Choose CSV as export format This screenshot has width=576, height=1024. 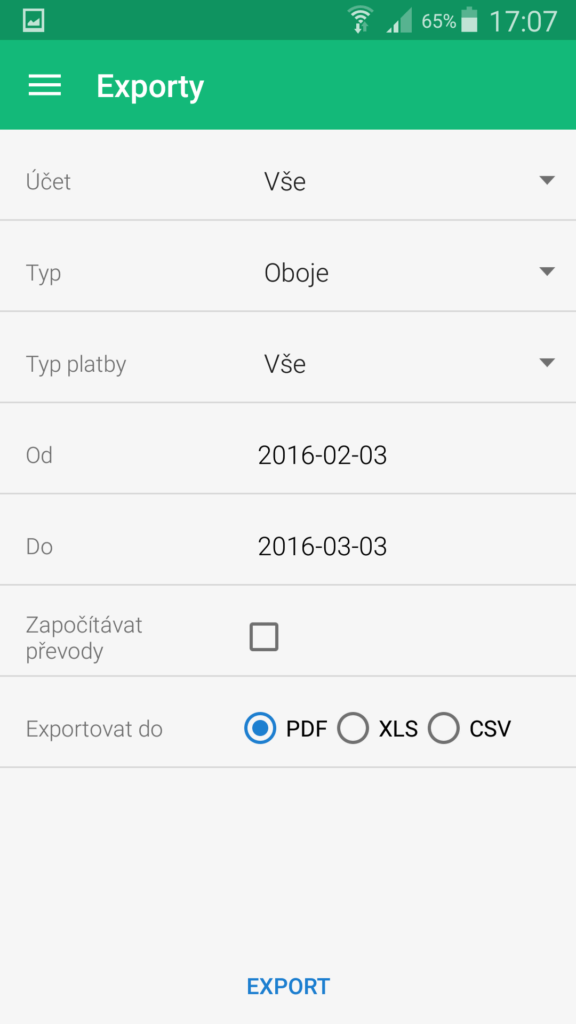point(469,728)
